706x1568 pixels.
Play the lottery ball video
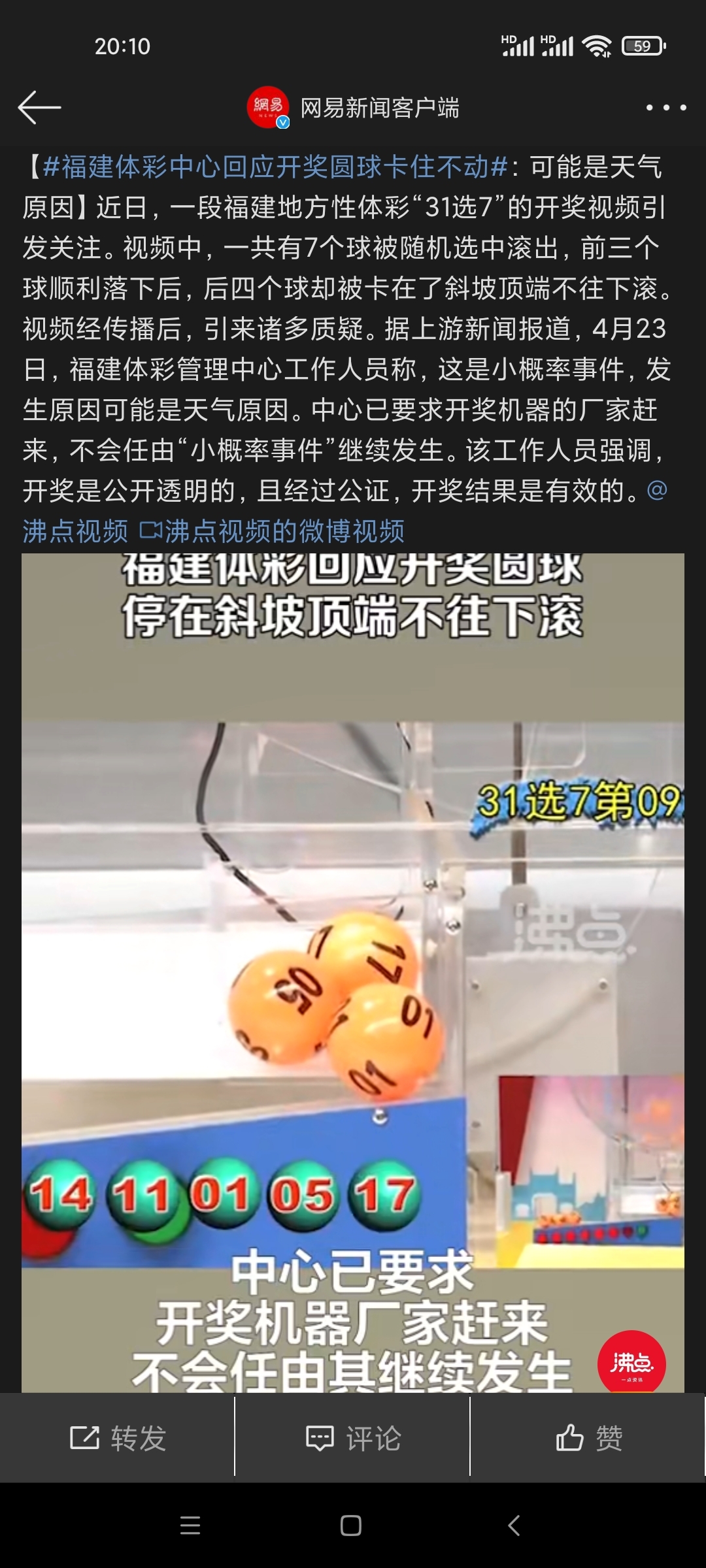[x=353, y=973]
